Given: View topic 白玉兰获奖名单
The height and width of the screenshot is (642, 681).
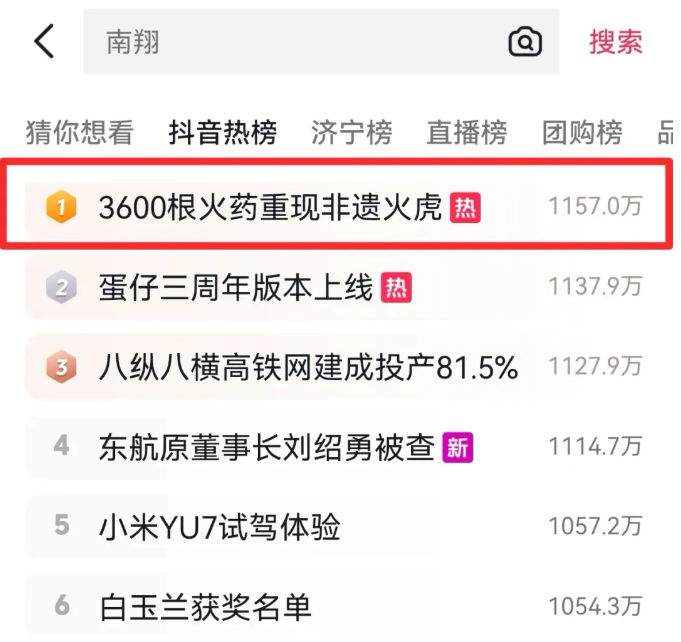Looking at the screenshot, I should coord(205,606).
